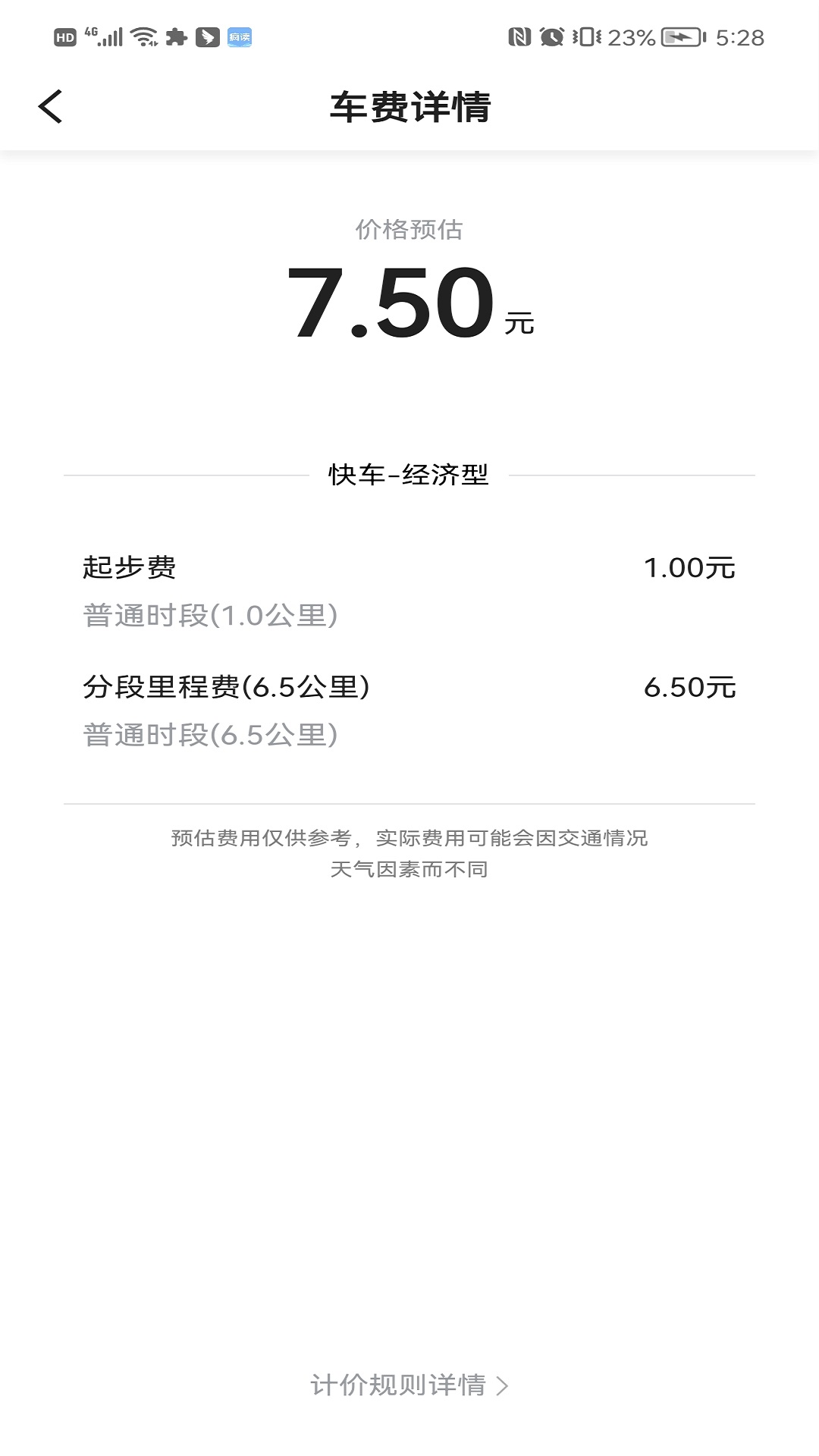The image size is (819, 1456).
Task: Select the 快车-经济型 section divider label
Action: tap(409, 474)
